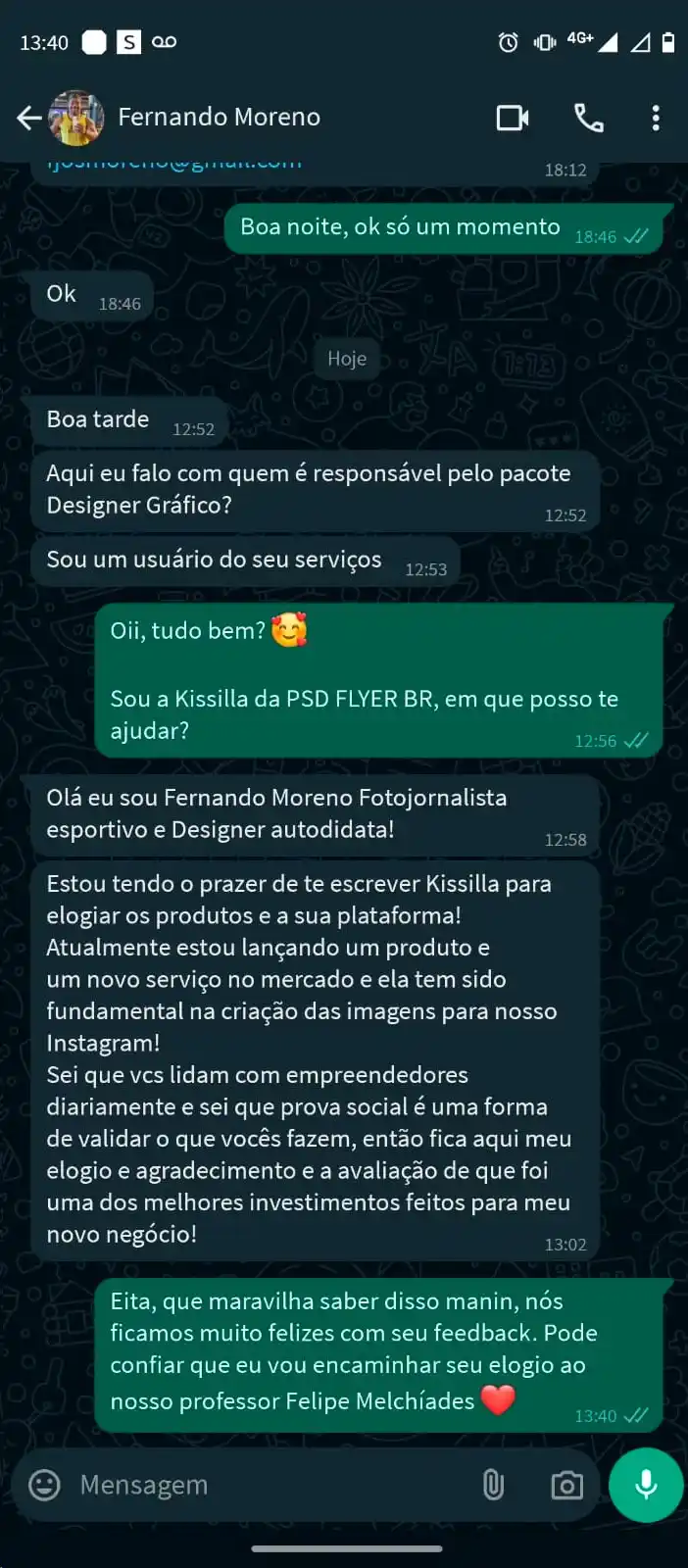Attach a file with the paperclip icon

tap(493, 1485)
